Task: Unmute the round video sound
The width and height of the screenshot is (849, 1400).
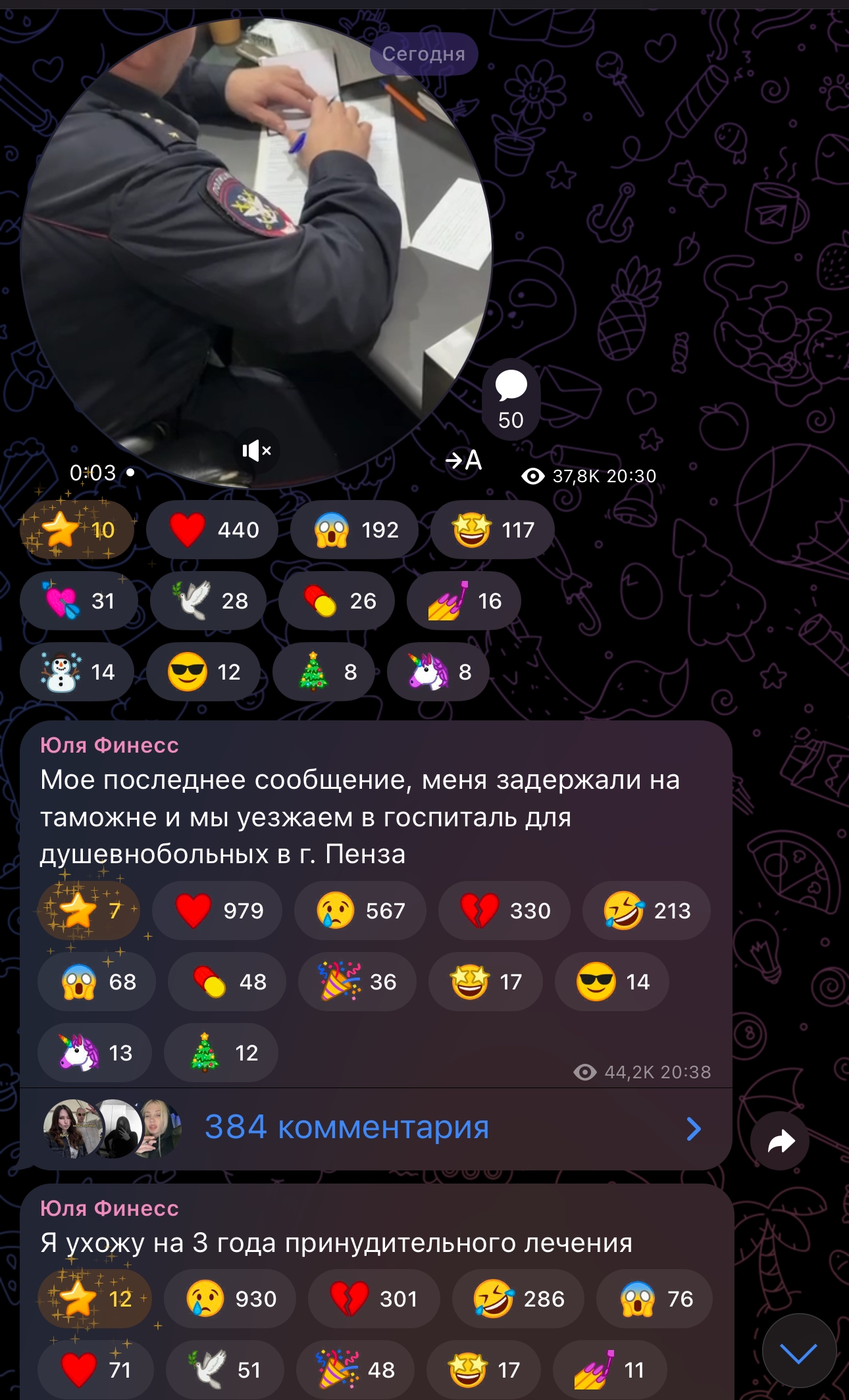Action: 256,451
